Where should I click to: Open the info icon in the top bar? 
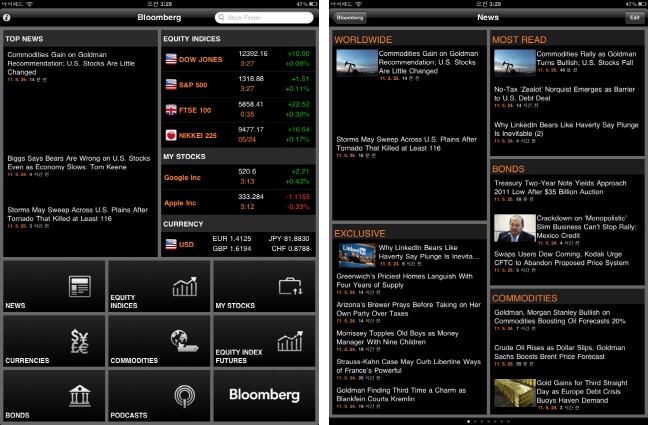[x=7, y=18]
